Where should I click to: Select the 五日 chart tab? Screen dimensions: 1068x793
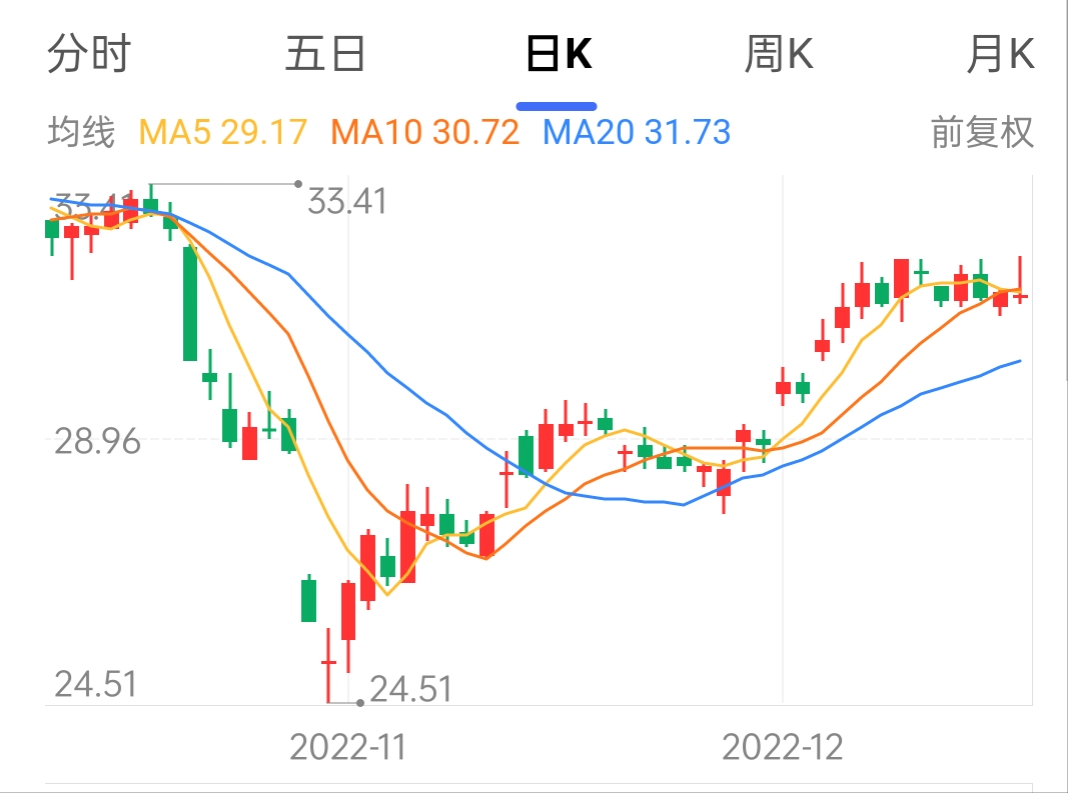coord(325,54)
